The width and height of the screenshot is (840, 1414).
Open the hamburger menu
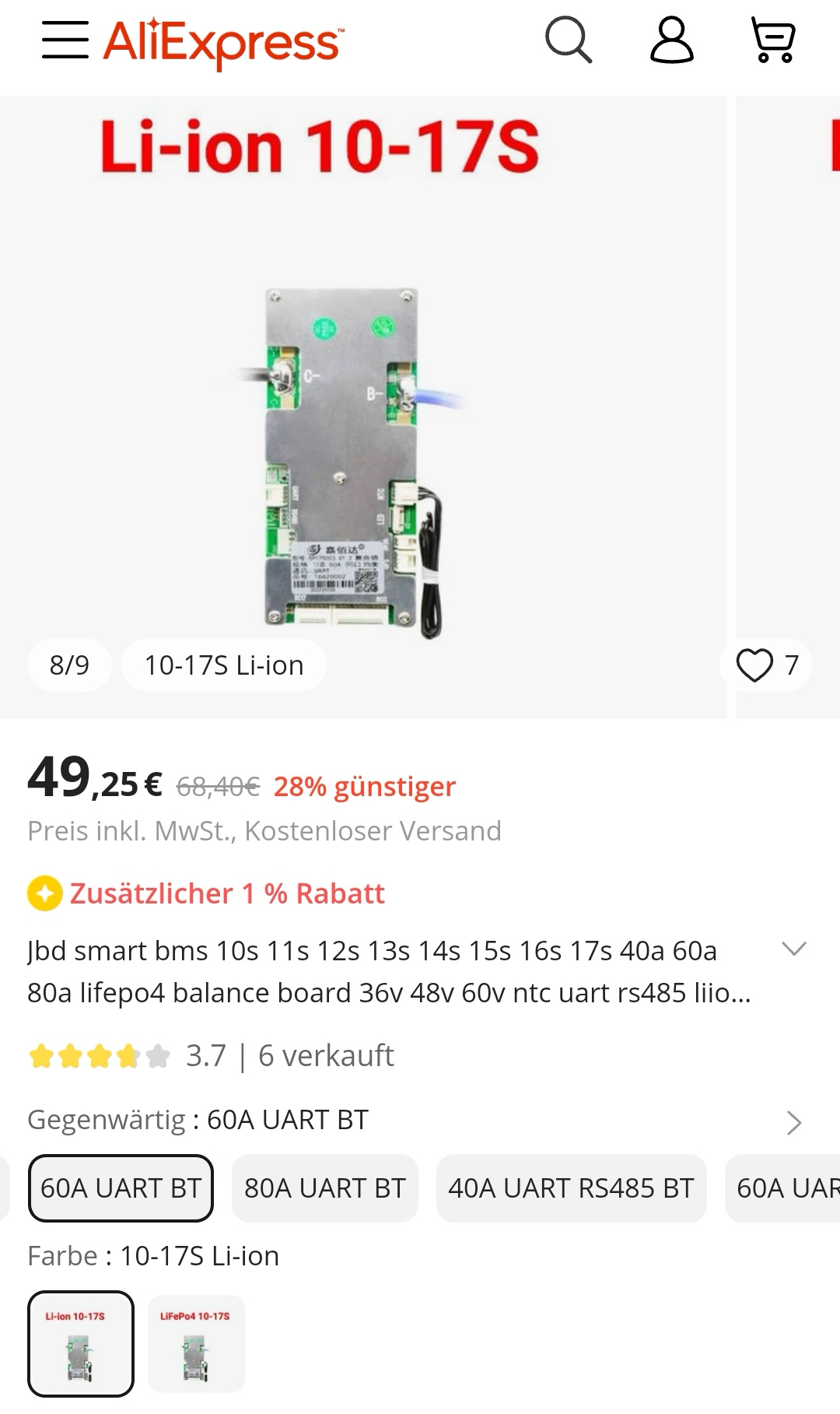pos(65,40)
